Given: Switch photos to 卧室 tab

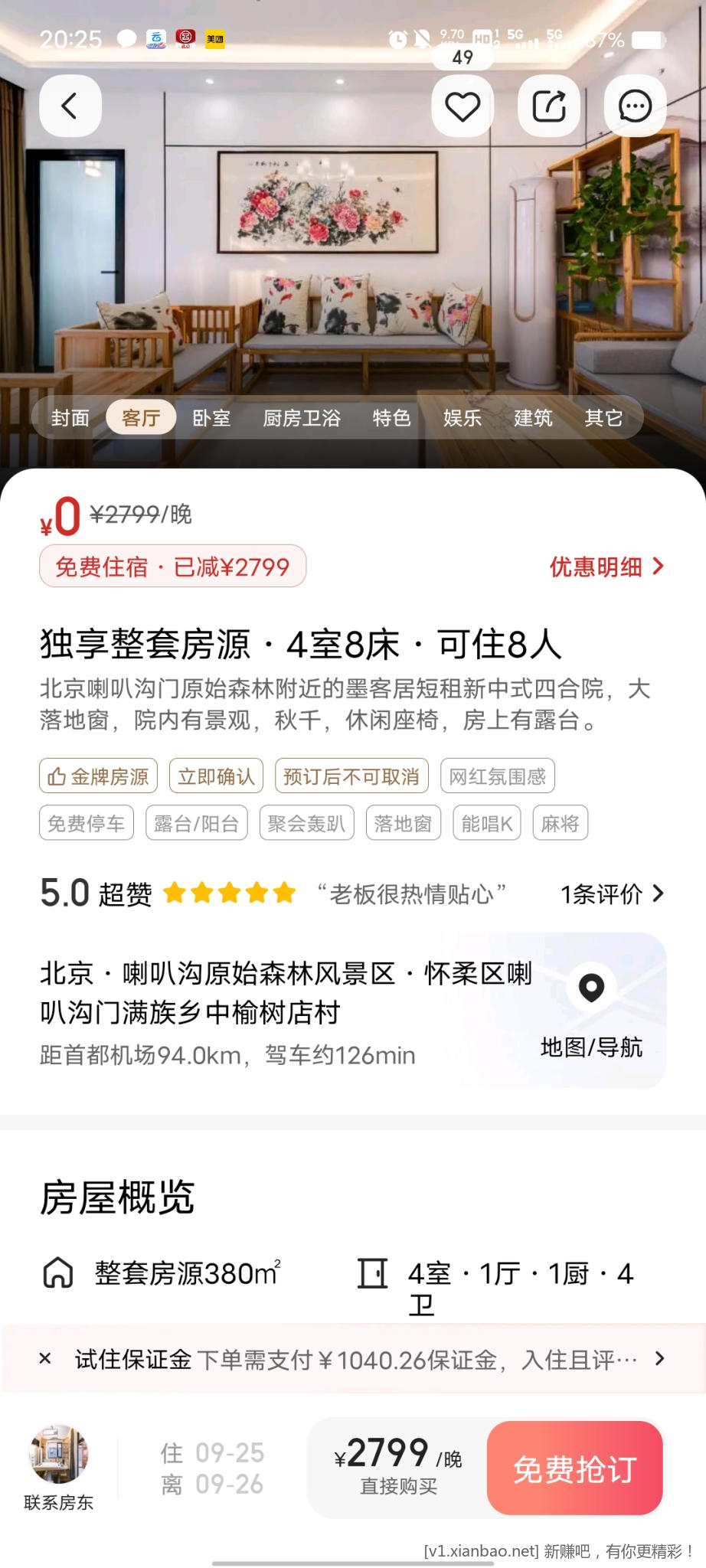Looking at the screenshot, I should pyautogui.click(x=211, y=418).
